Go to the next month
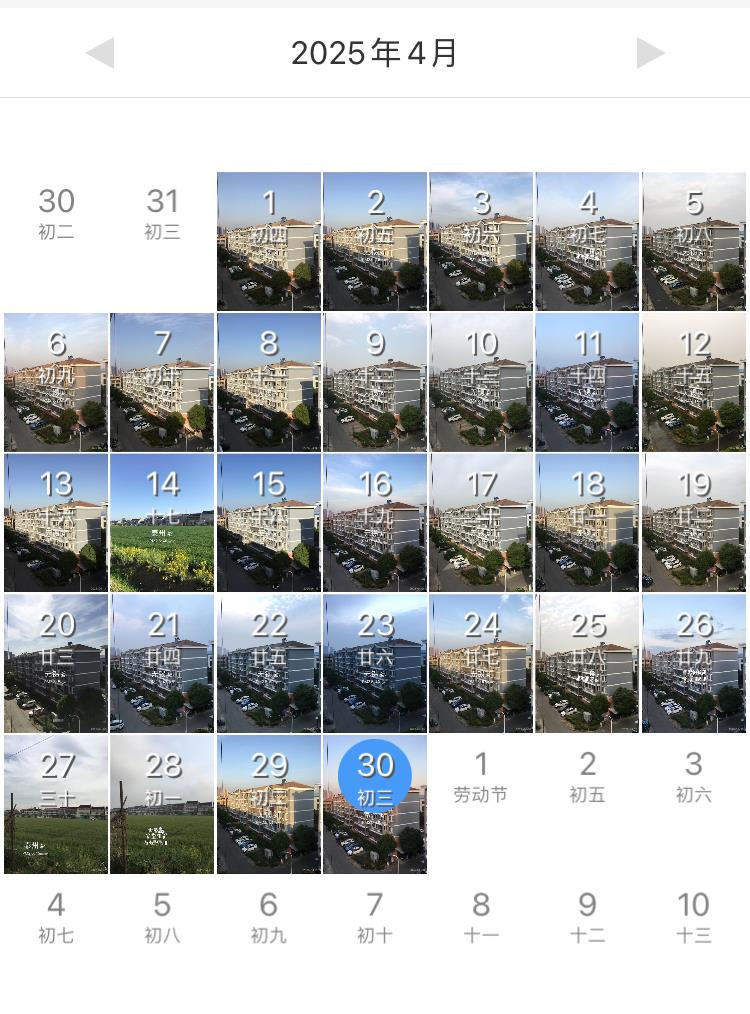 click(650, 53)
